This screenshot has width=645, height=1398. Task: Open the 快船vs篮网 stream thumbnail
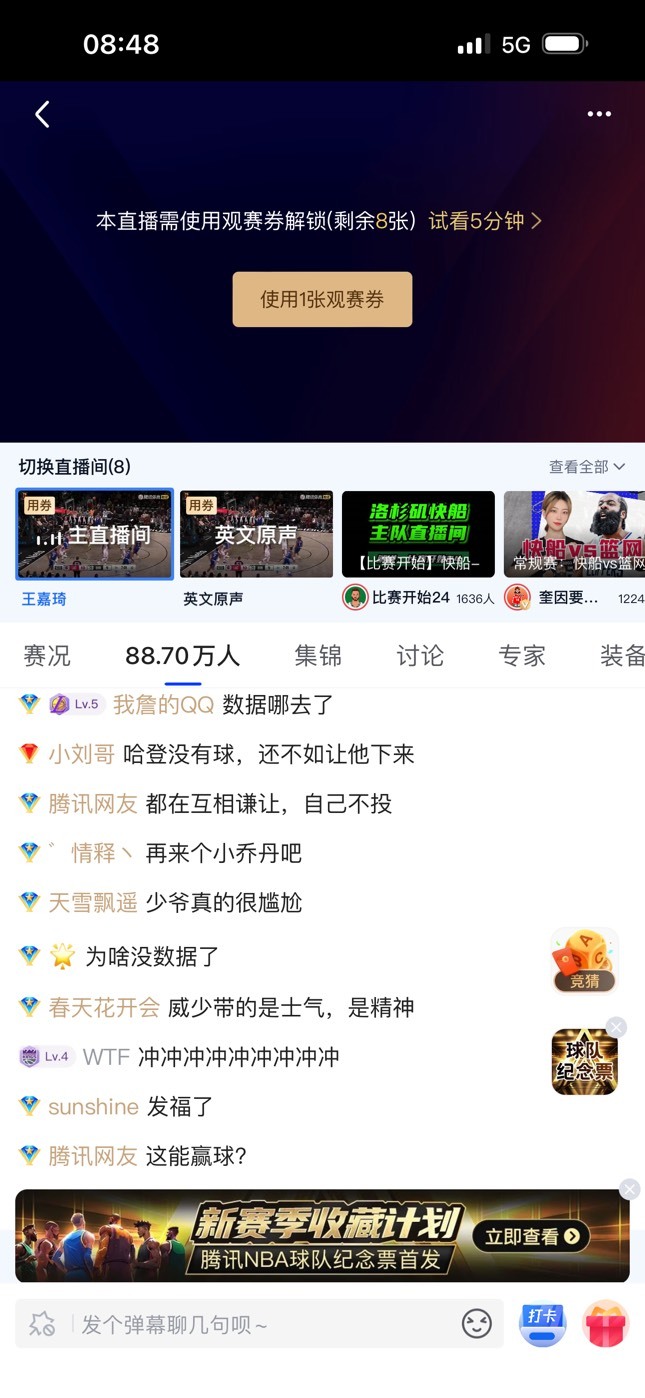pyautogui.click(x=574, y=534)
